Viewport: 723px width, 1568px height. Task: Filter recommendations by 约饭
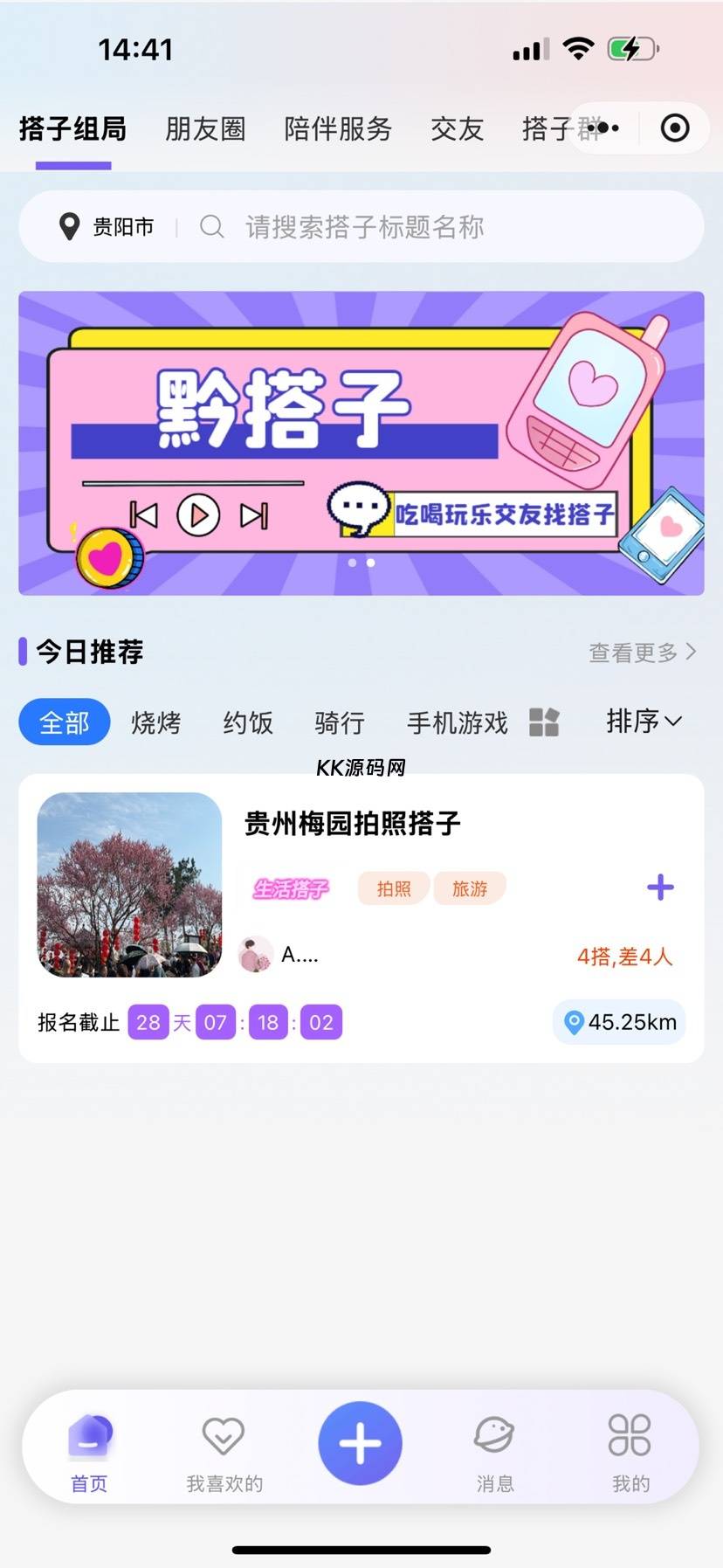point(248,722)
